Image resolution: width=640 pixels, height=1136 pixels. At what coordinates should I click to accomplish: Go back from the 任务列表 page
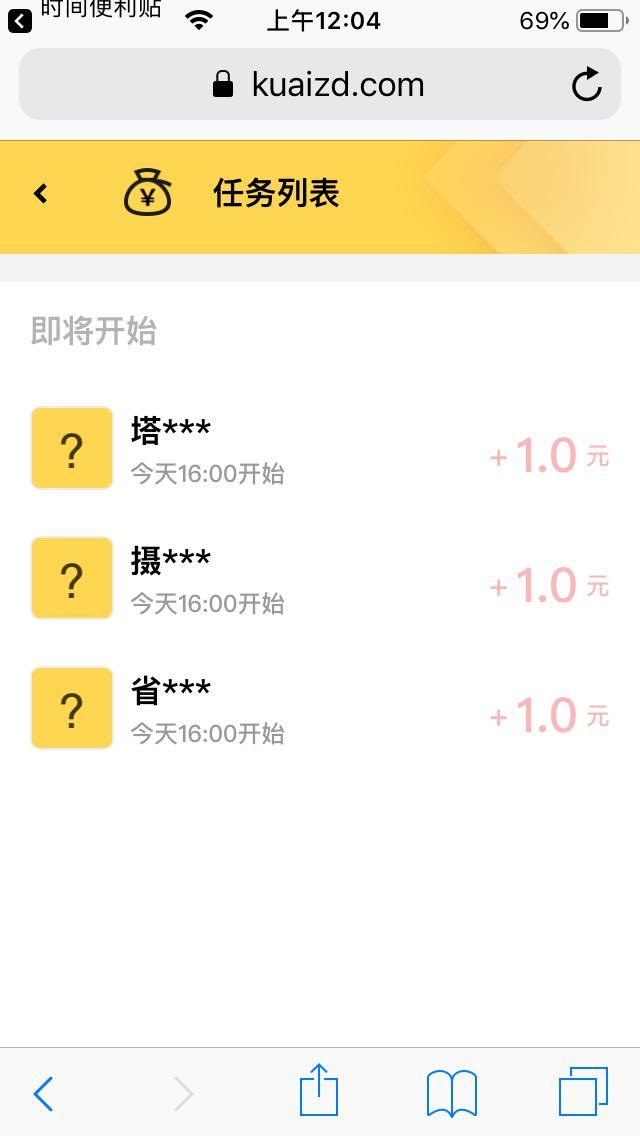point(41,194)
